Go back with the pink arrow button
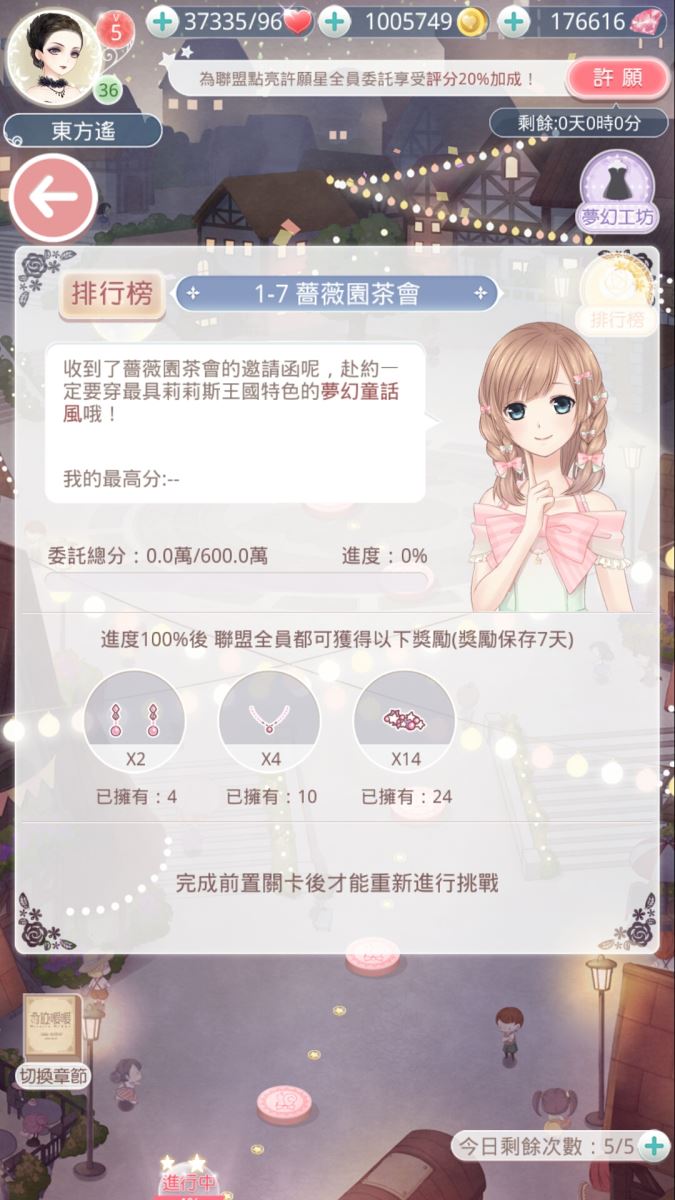Image resolution: width=675 pixels, height=1200 pixels. coord(54,198)
